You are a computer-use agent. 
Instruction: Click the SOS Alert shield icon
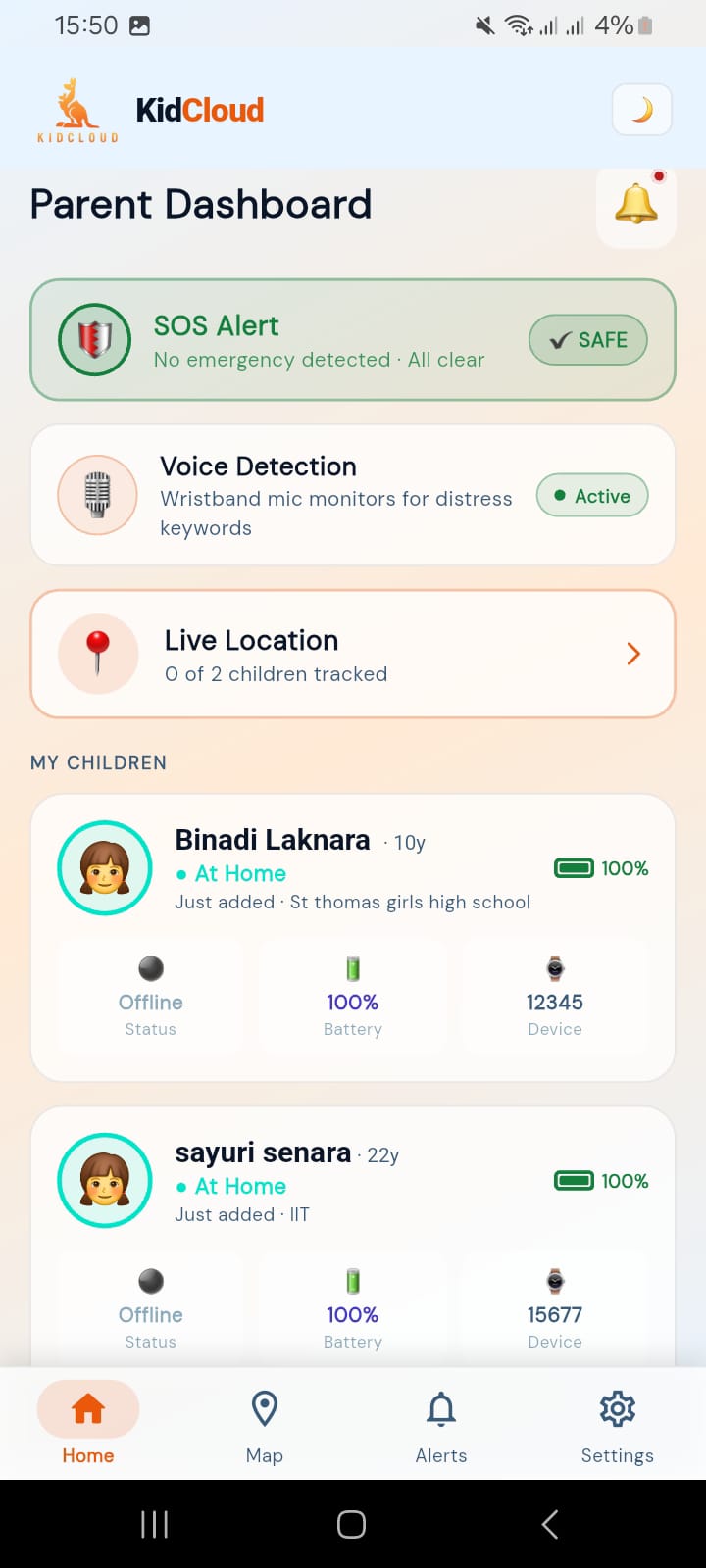[x=94, y=340]
